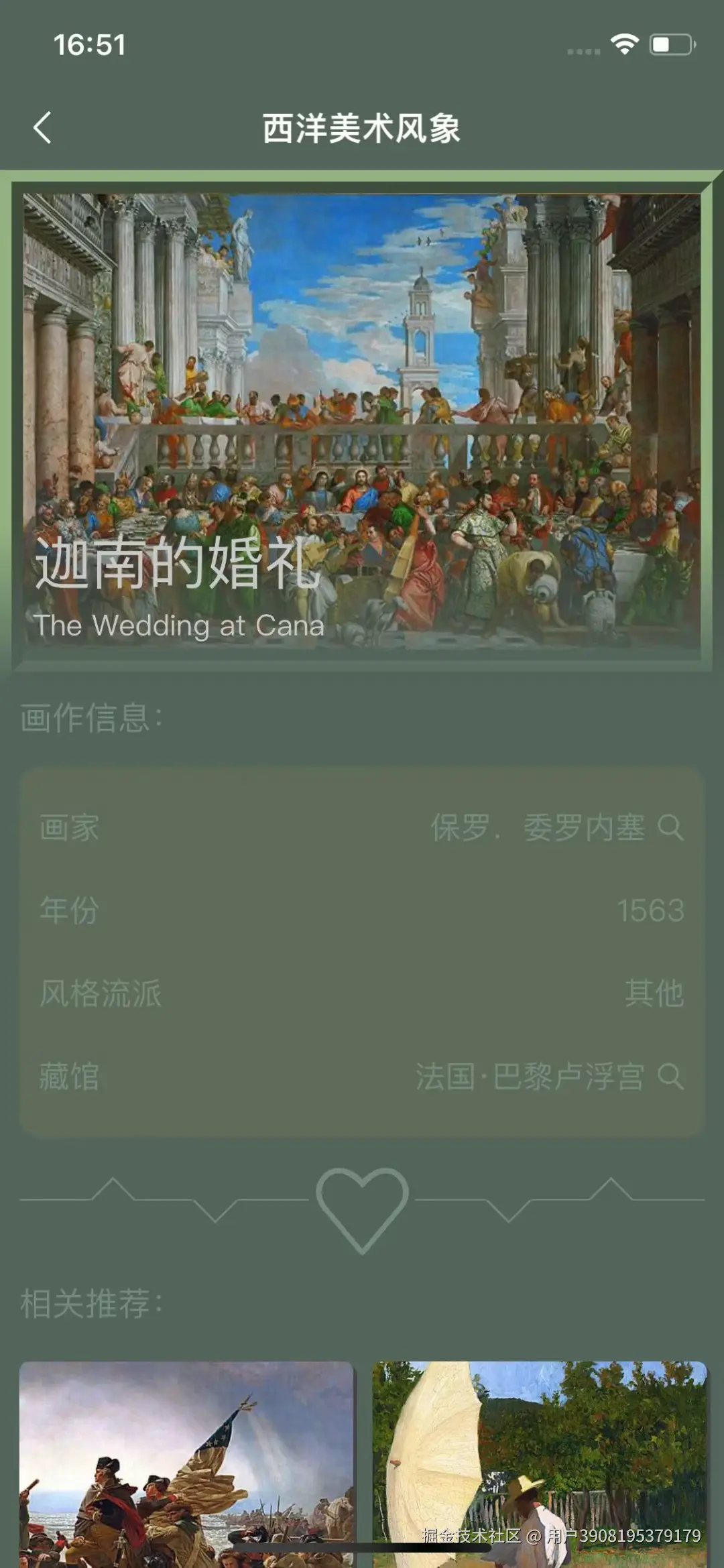Open recommended painting with white parasol
724x1568 pixels.
[x=539, y=1461]
